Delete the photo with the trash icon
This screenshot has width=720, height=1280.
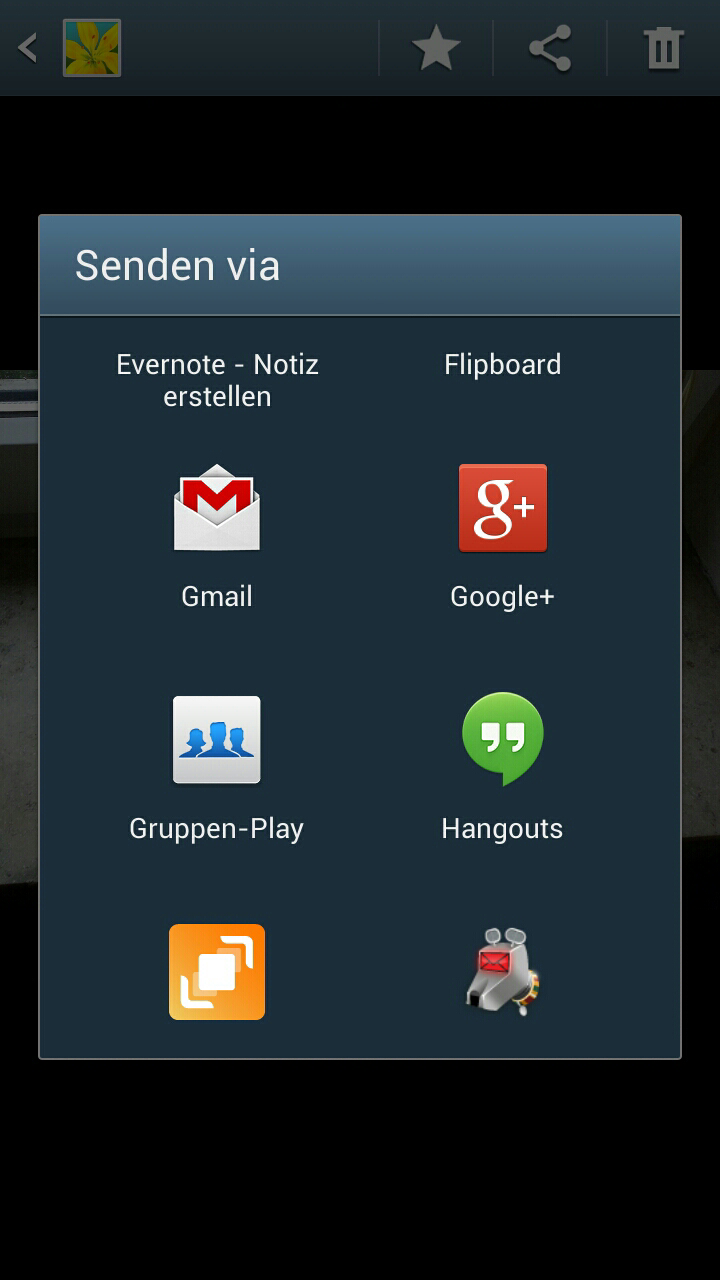[x=663, y=48]
